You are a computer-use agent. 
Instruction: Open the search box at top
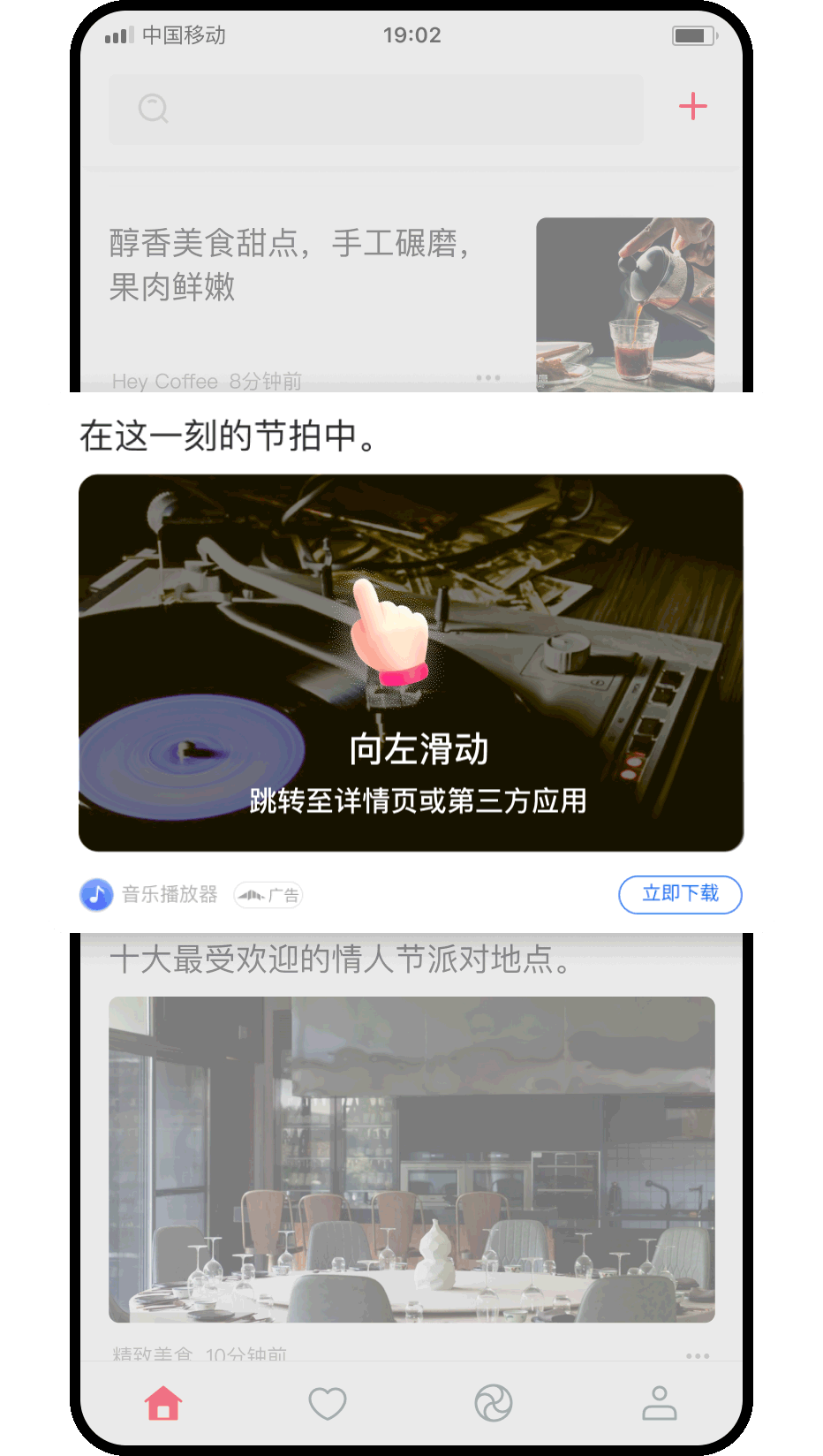[x=376, y=110]
